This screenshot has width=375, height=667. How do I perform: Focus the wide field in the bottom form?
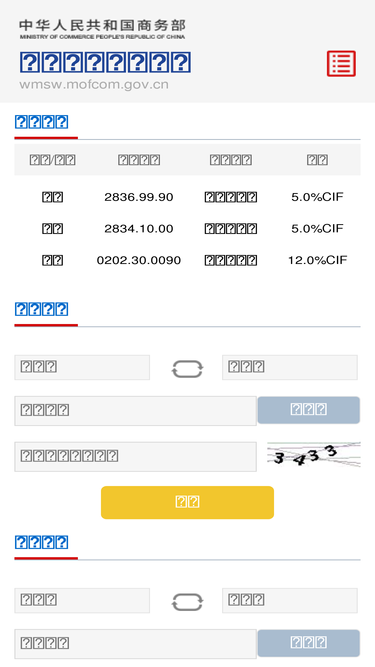[135, 644]
